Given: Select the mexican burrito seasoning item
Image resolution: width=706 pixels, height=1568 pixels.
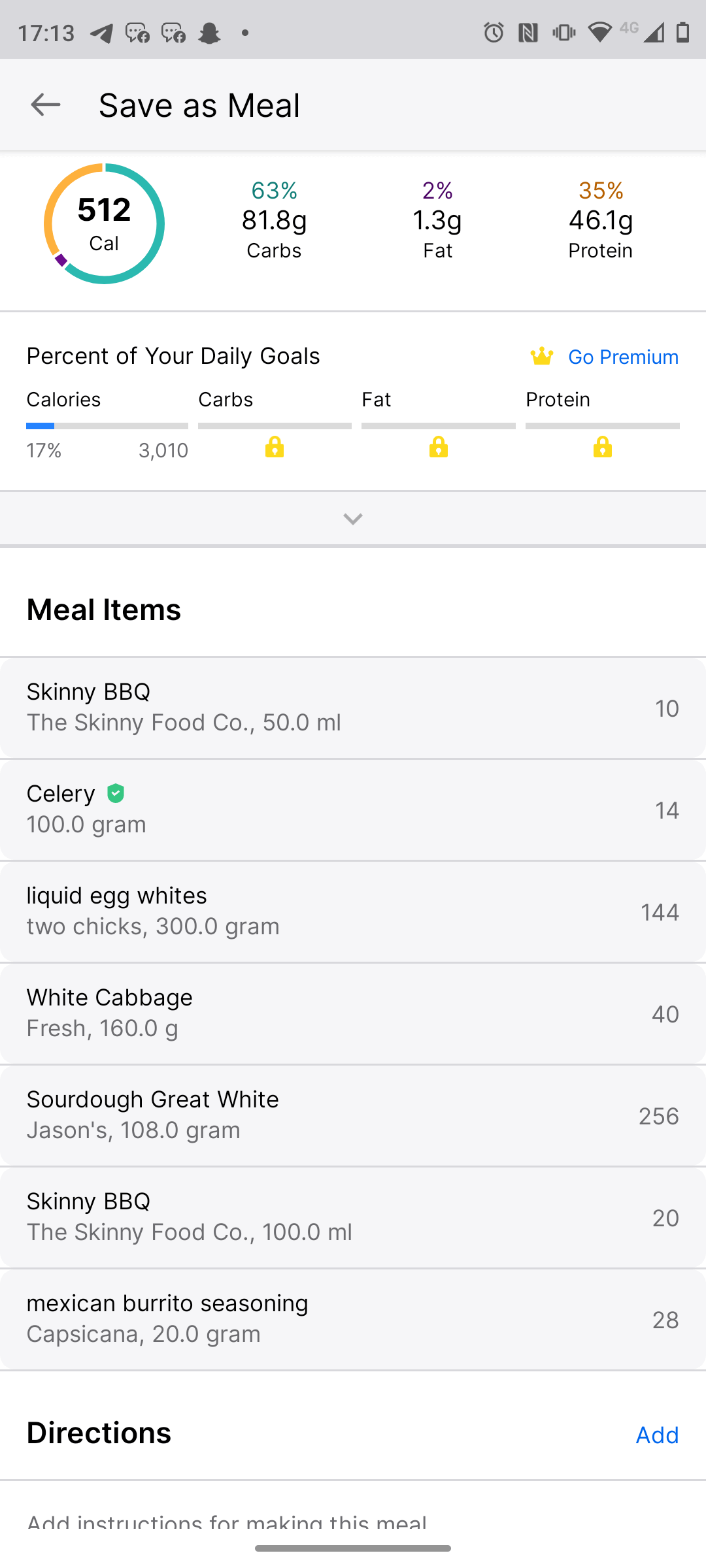Looking at the screenshot, I should (x=353, y=1319).
